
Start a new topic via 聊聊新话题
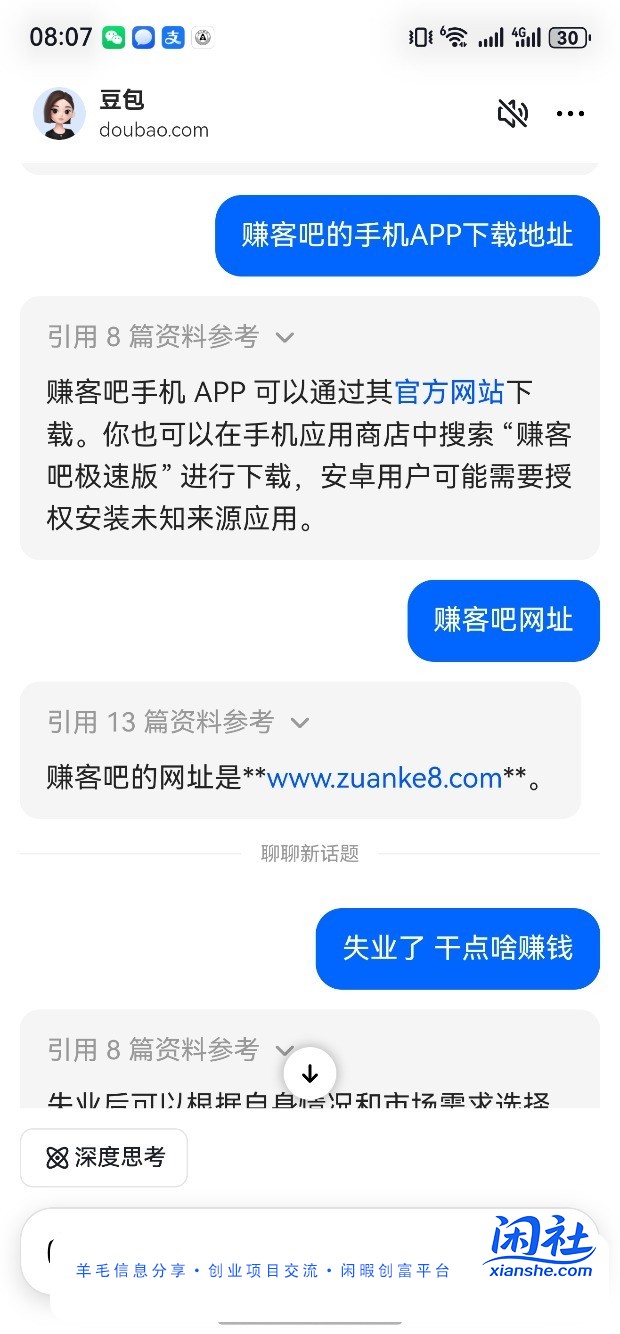tap(310, 853)
